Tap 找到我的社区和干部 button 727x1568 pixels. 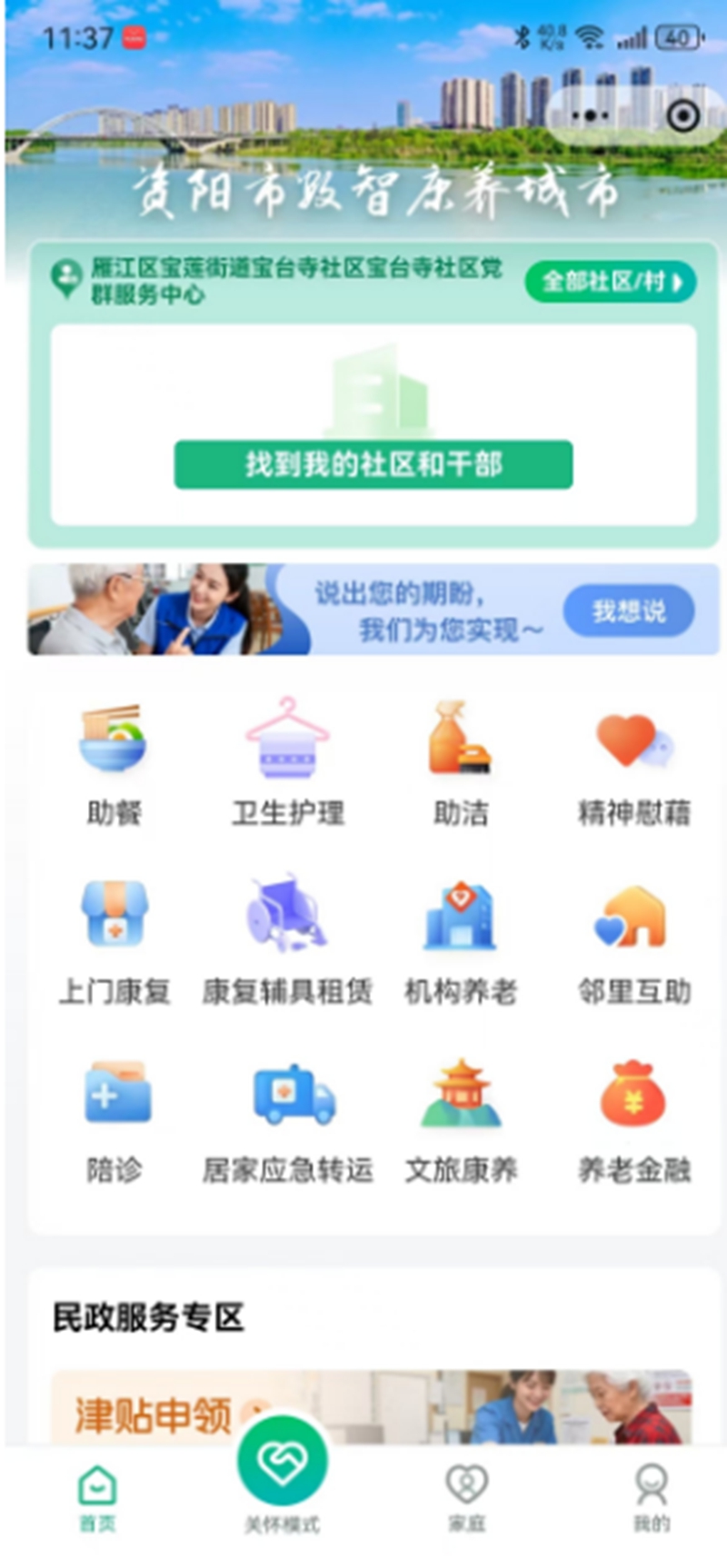[373, 465]
